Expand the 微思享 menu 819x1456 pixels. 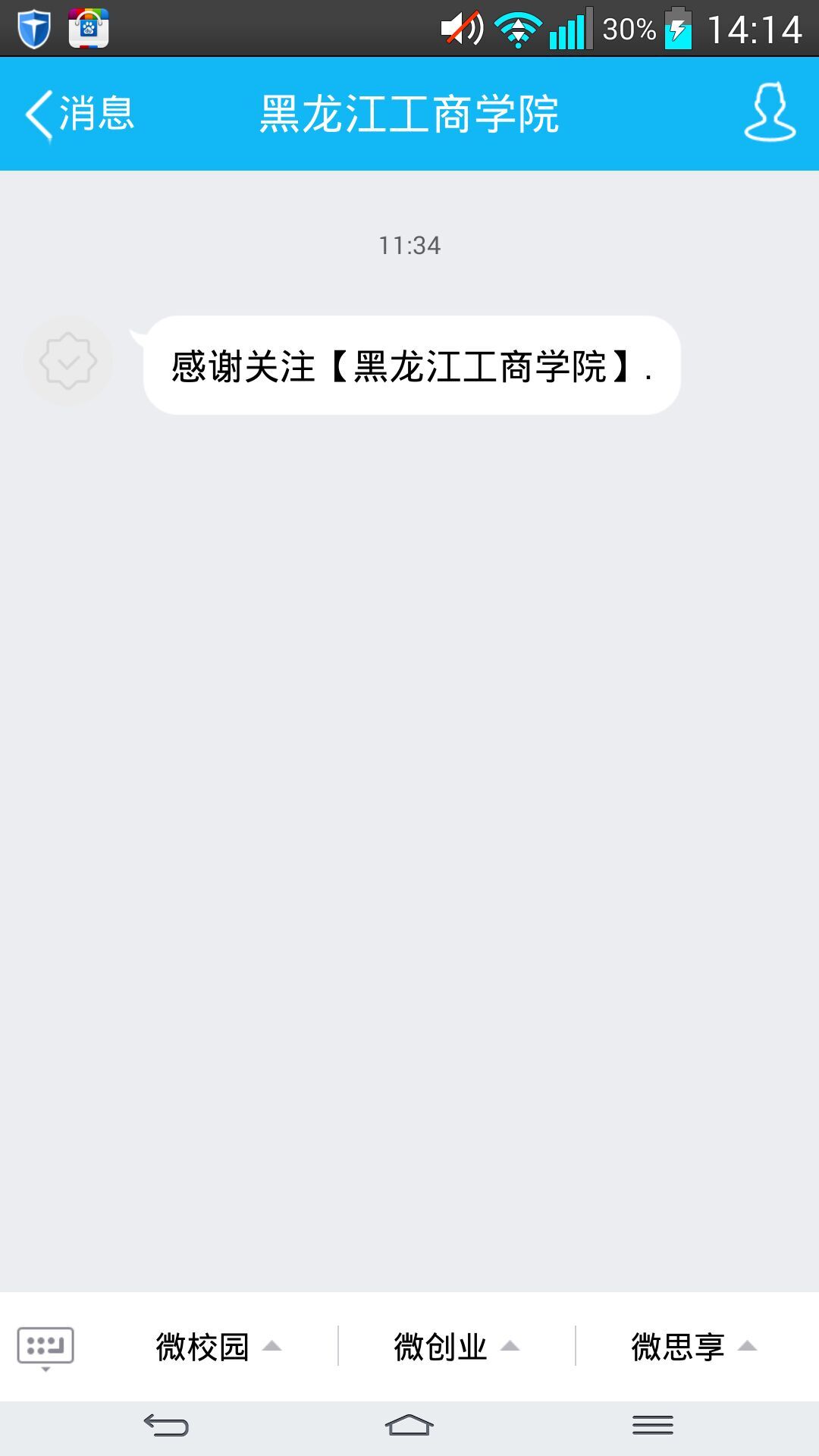693,1347
